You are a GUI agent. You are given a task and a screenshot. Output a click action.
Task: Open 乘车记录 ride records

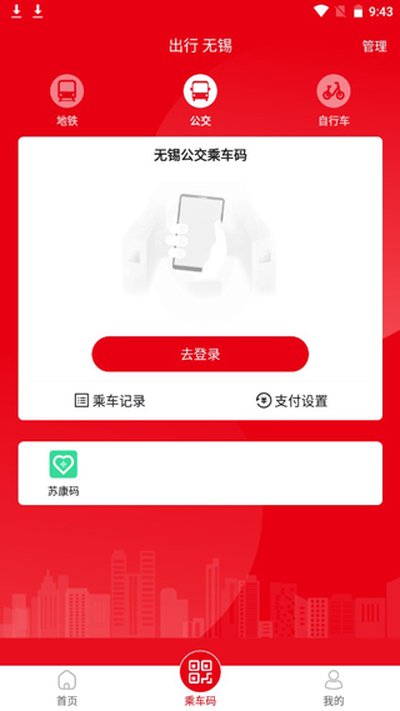(x=110, y=401)
